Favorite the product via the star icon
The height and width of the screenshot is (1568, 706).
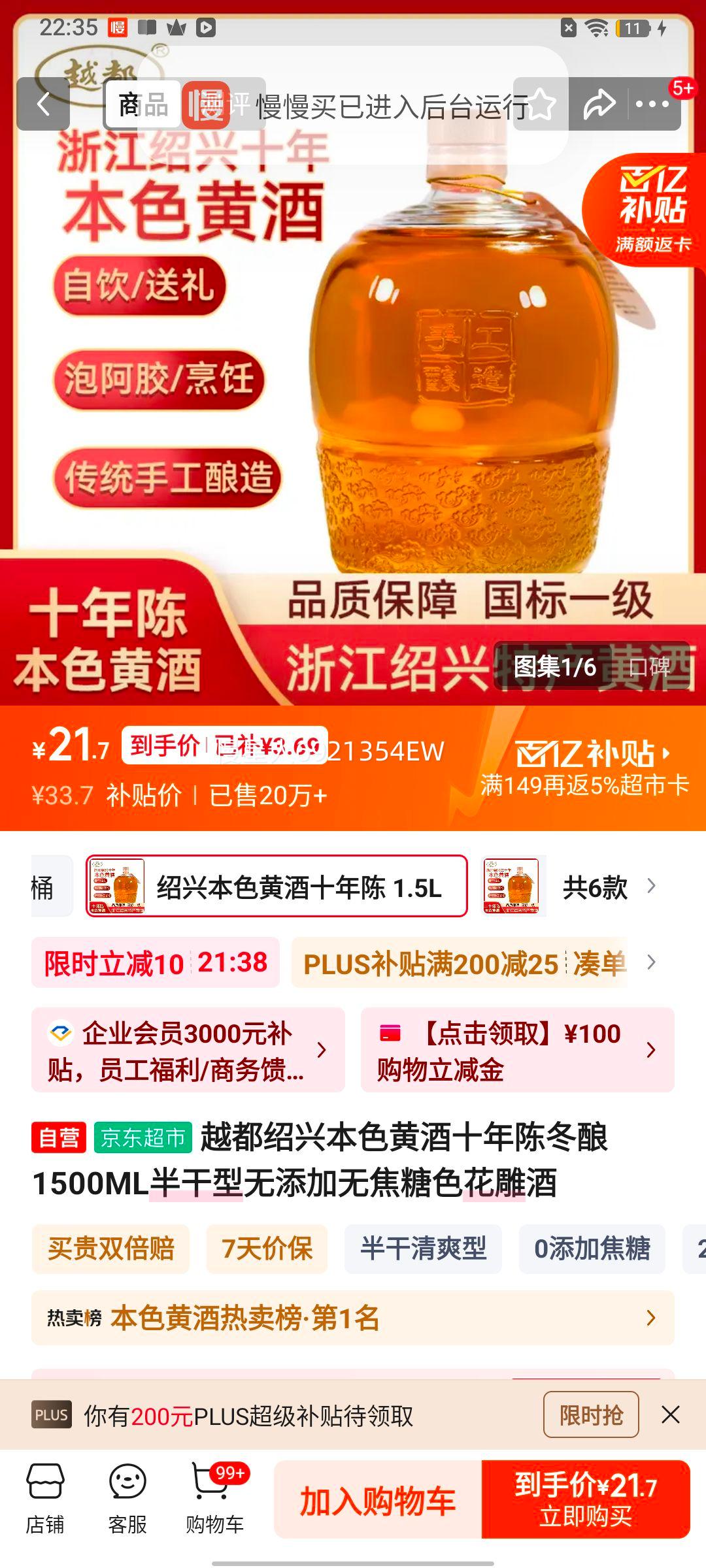click(x=540, y=105)
